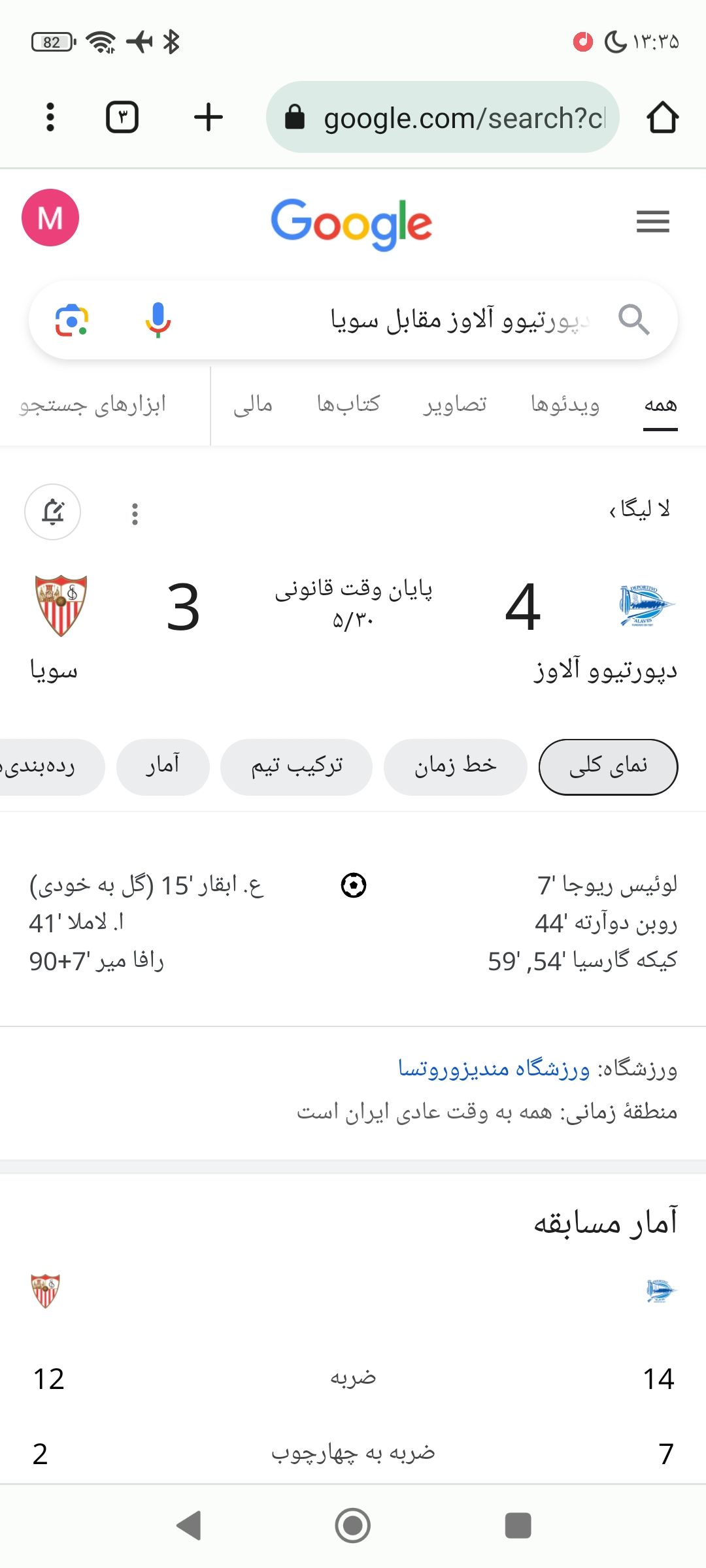Tap the google.com address bar
706x1568 pixels.
pos(443,118)
